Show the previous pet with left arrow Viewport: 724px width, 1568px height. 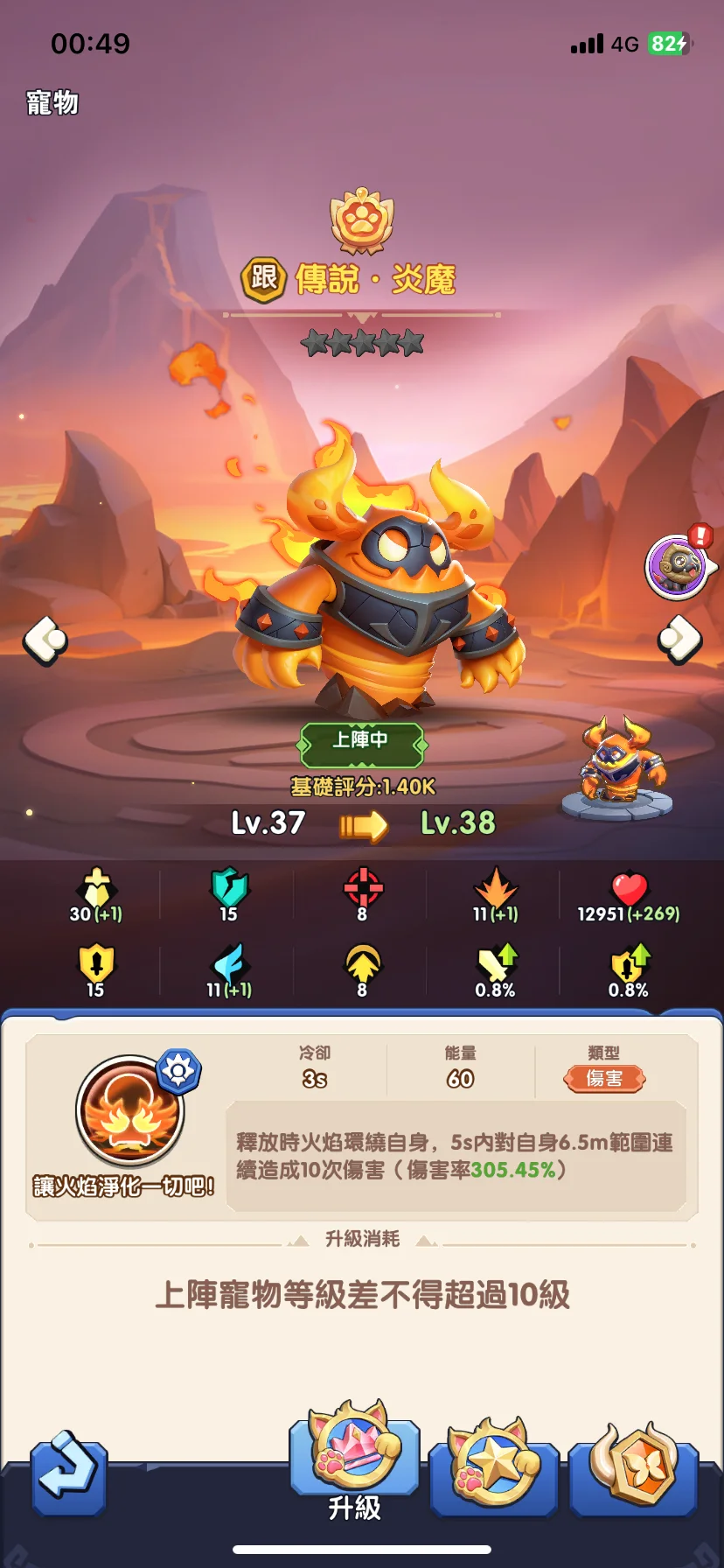point(45,640)
